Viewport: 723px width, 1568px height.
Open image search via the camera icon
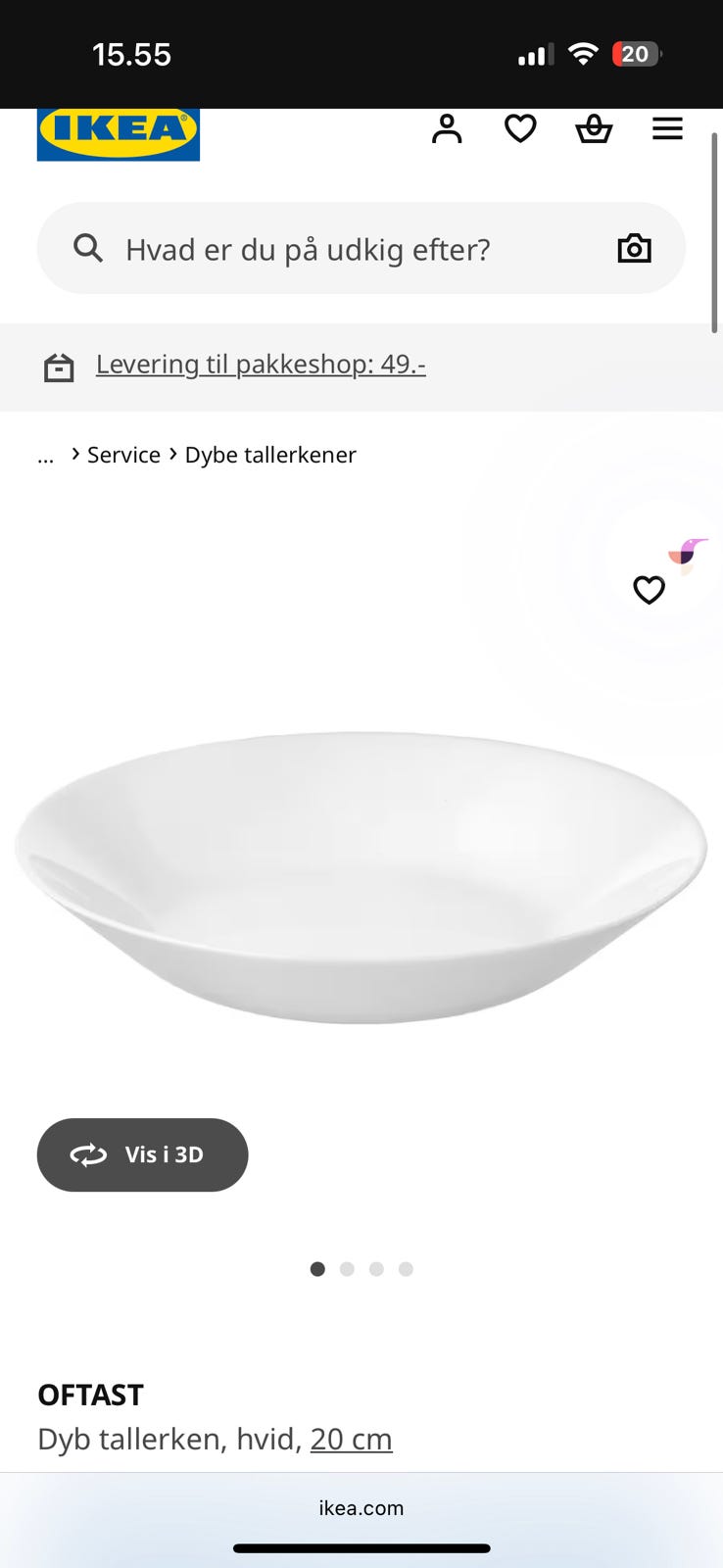tap(634, 248)
